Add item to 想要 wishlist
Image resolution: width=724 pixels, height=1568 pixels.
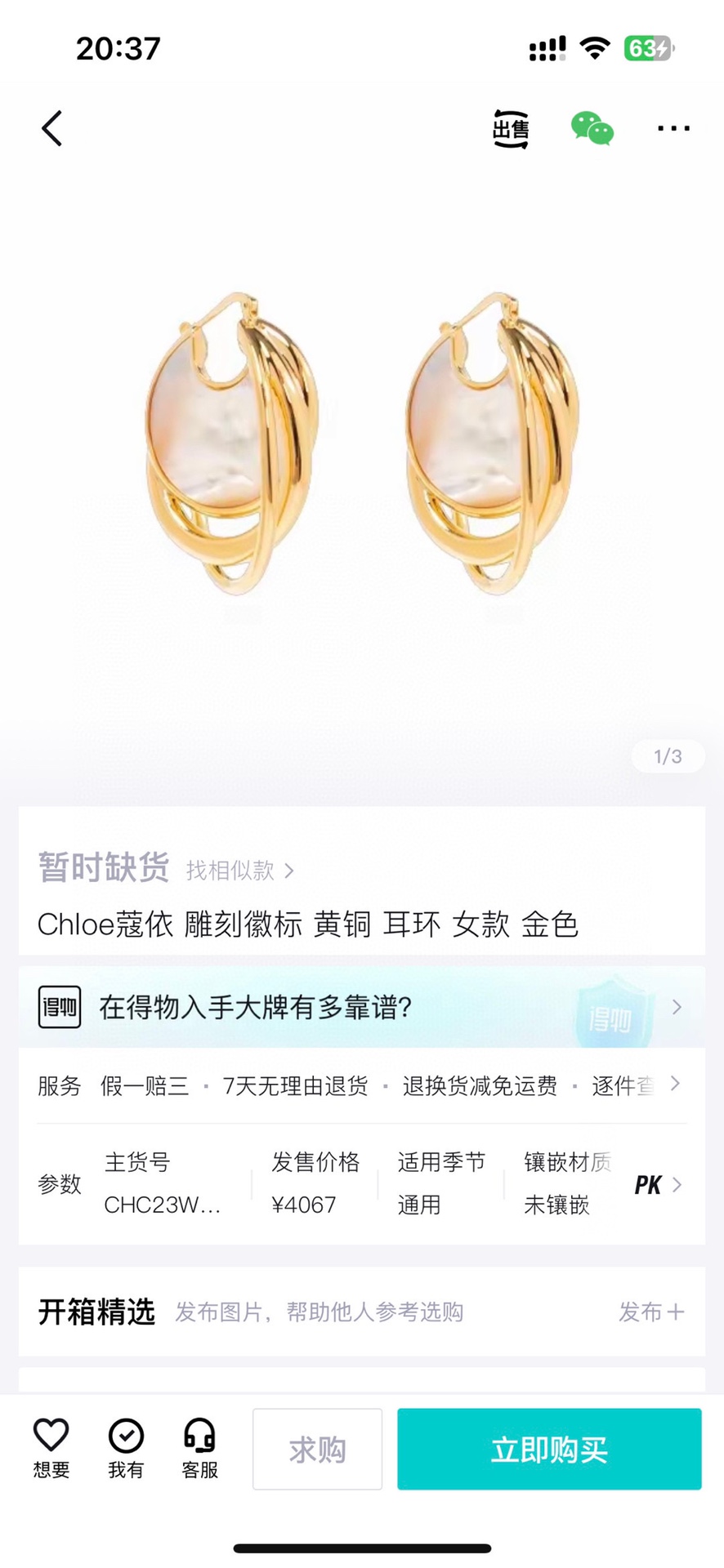click(x=51, y=1449)
